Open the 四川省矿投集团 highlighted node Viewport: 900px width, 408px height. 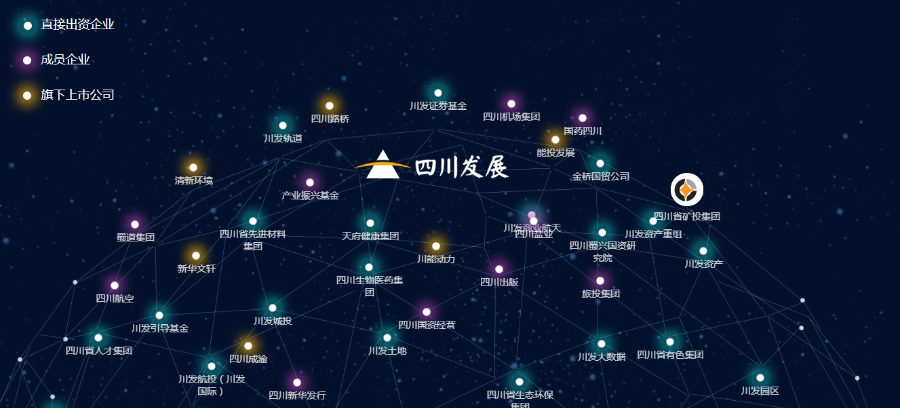687,189
